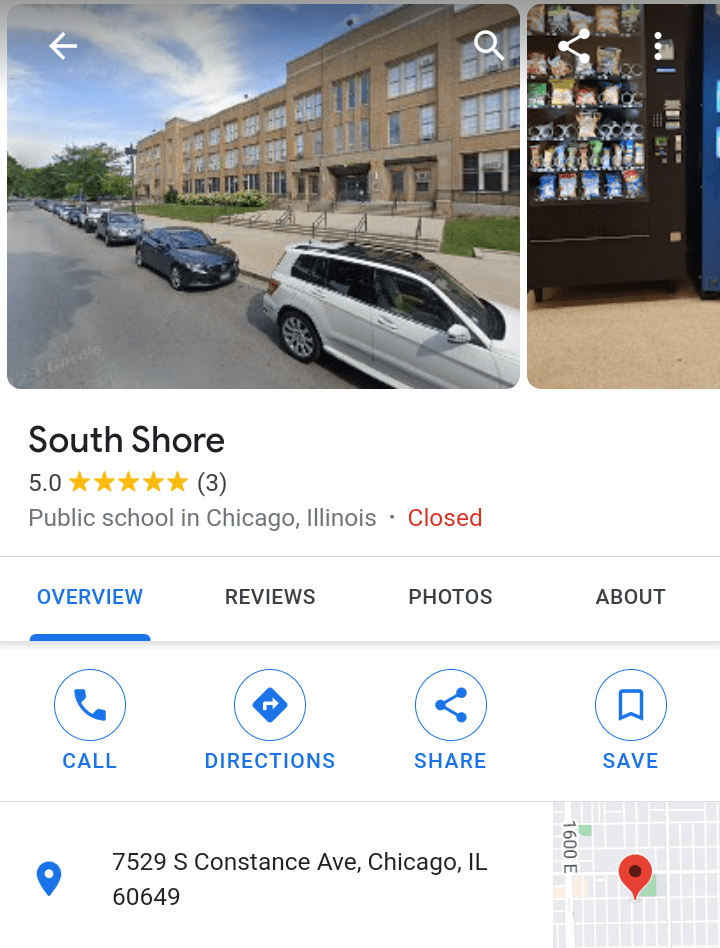Screen dimensions: 720x948
Task: Get directions to South Shore
Action: (x=270, y=720)
